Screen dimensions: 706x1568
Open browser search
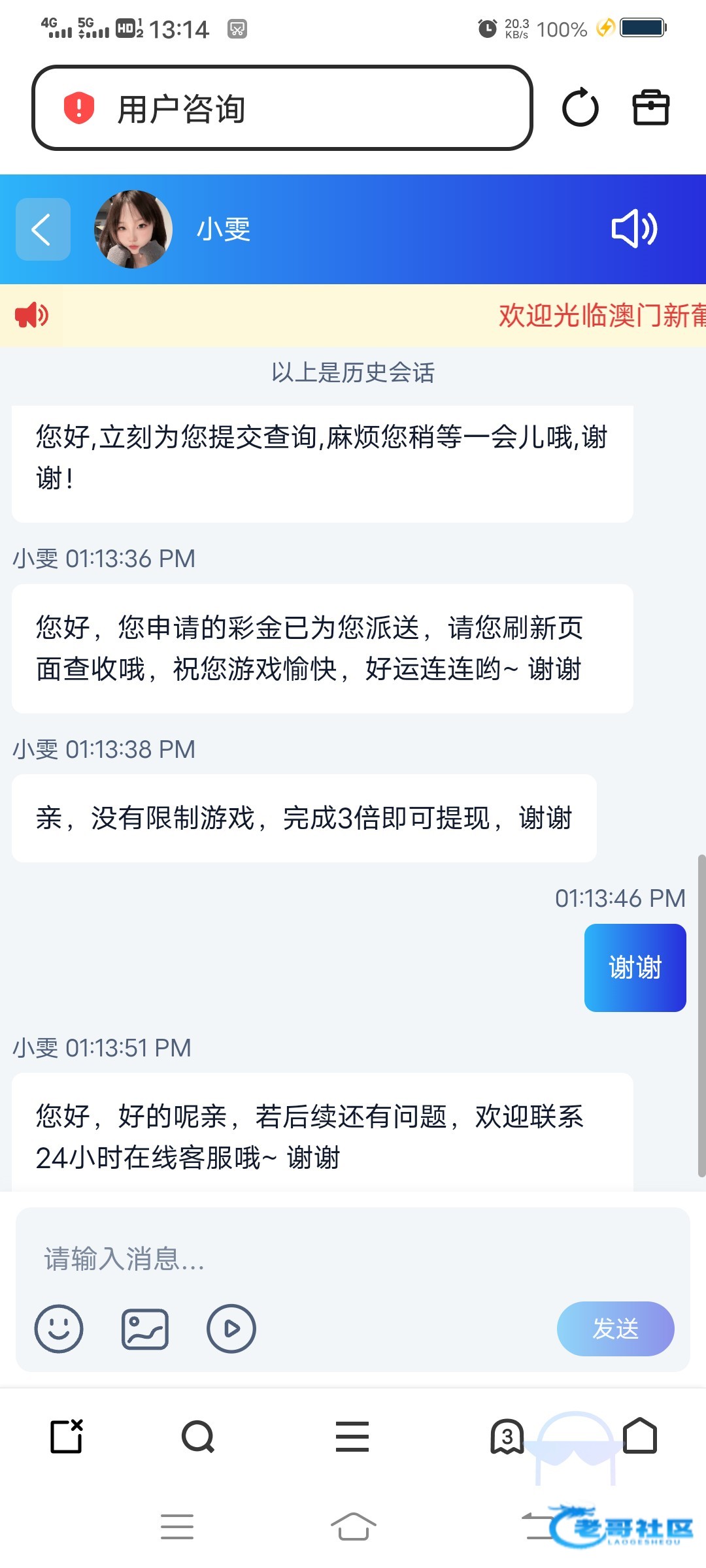coord(198,1437)
